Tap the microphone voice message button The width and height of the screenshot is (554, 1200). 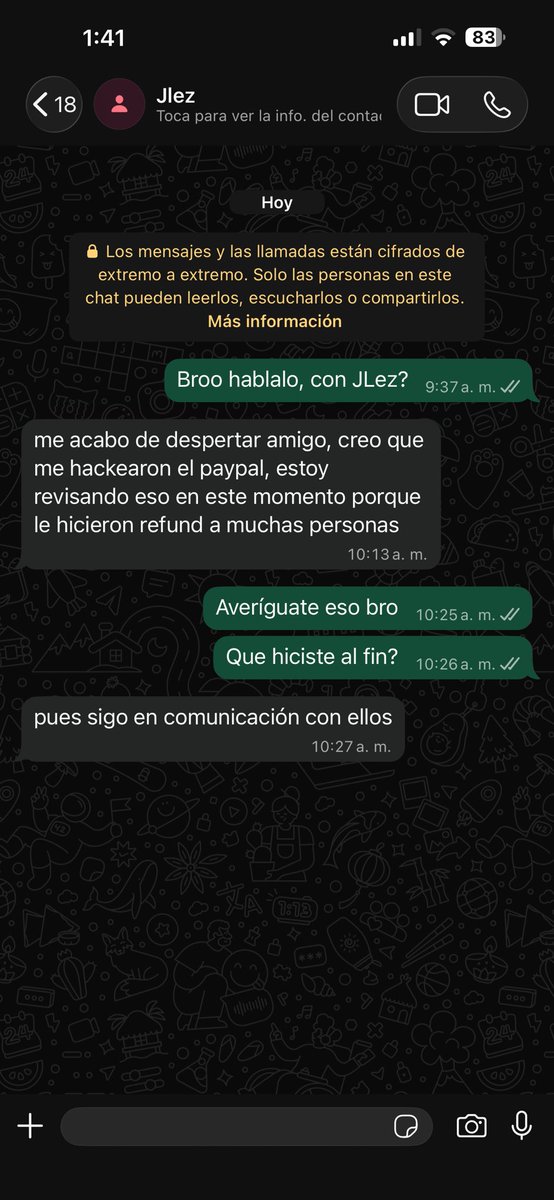(521, 1126)
